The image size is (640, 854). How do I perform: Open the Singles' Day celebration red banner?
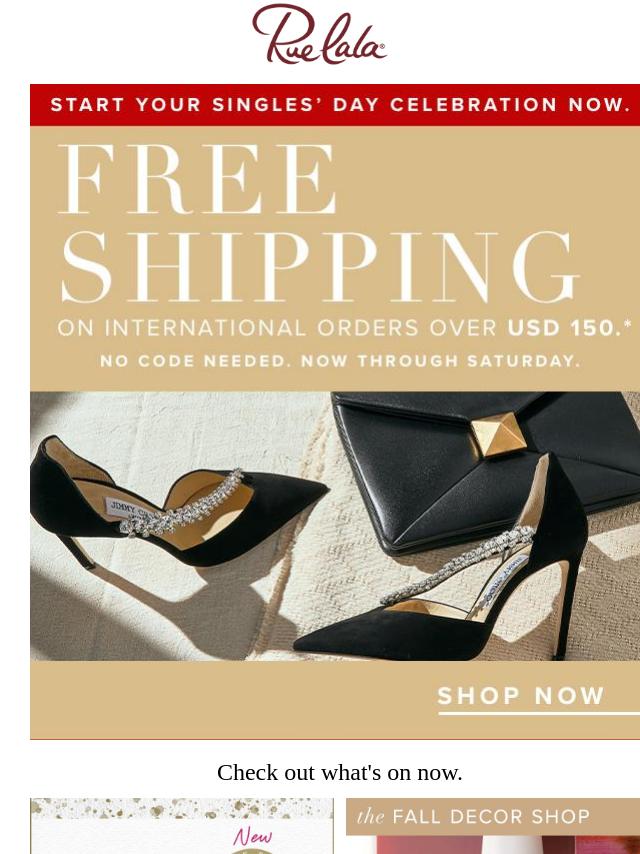(x=336, y=105)
